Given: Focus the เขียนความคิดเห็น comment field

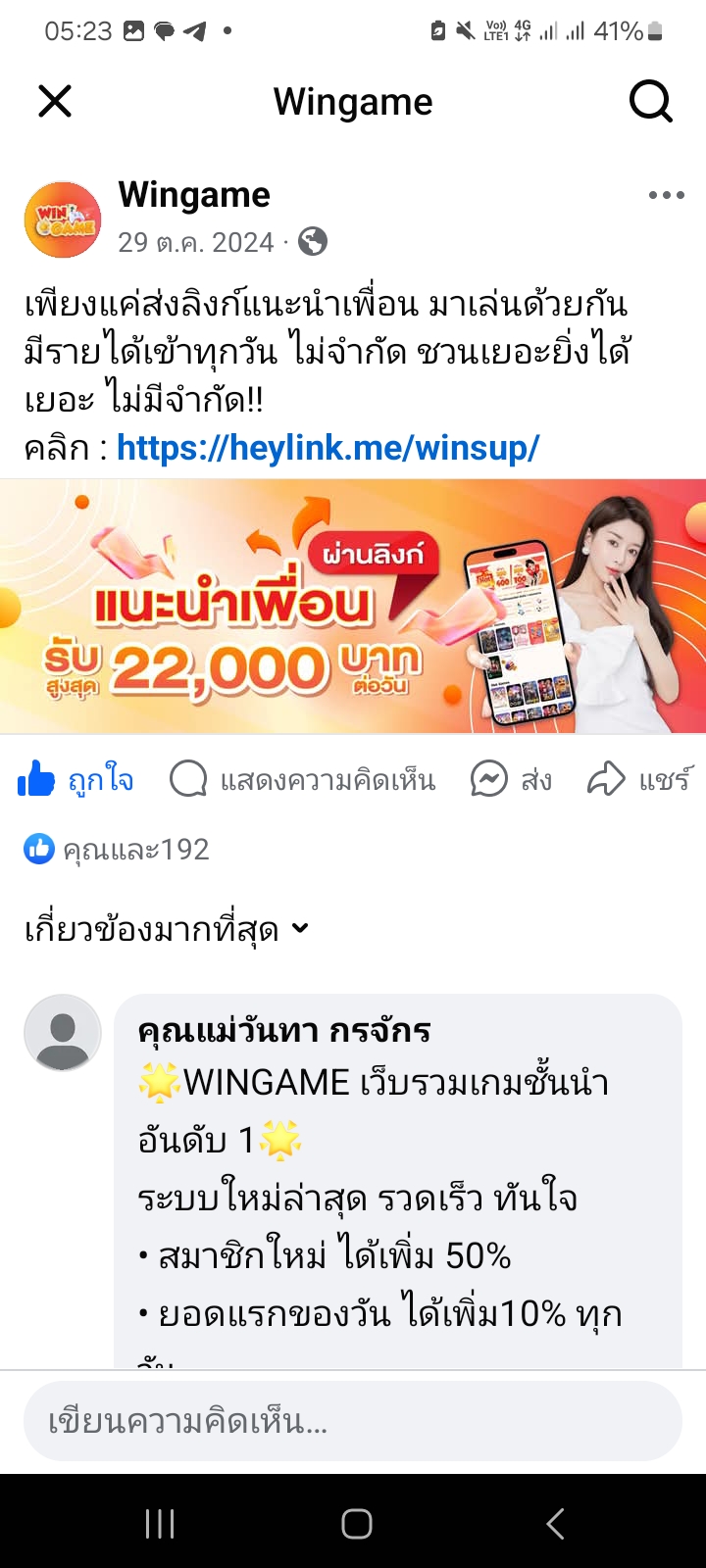Looking at the screenshot, I should click(353, 1421).
